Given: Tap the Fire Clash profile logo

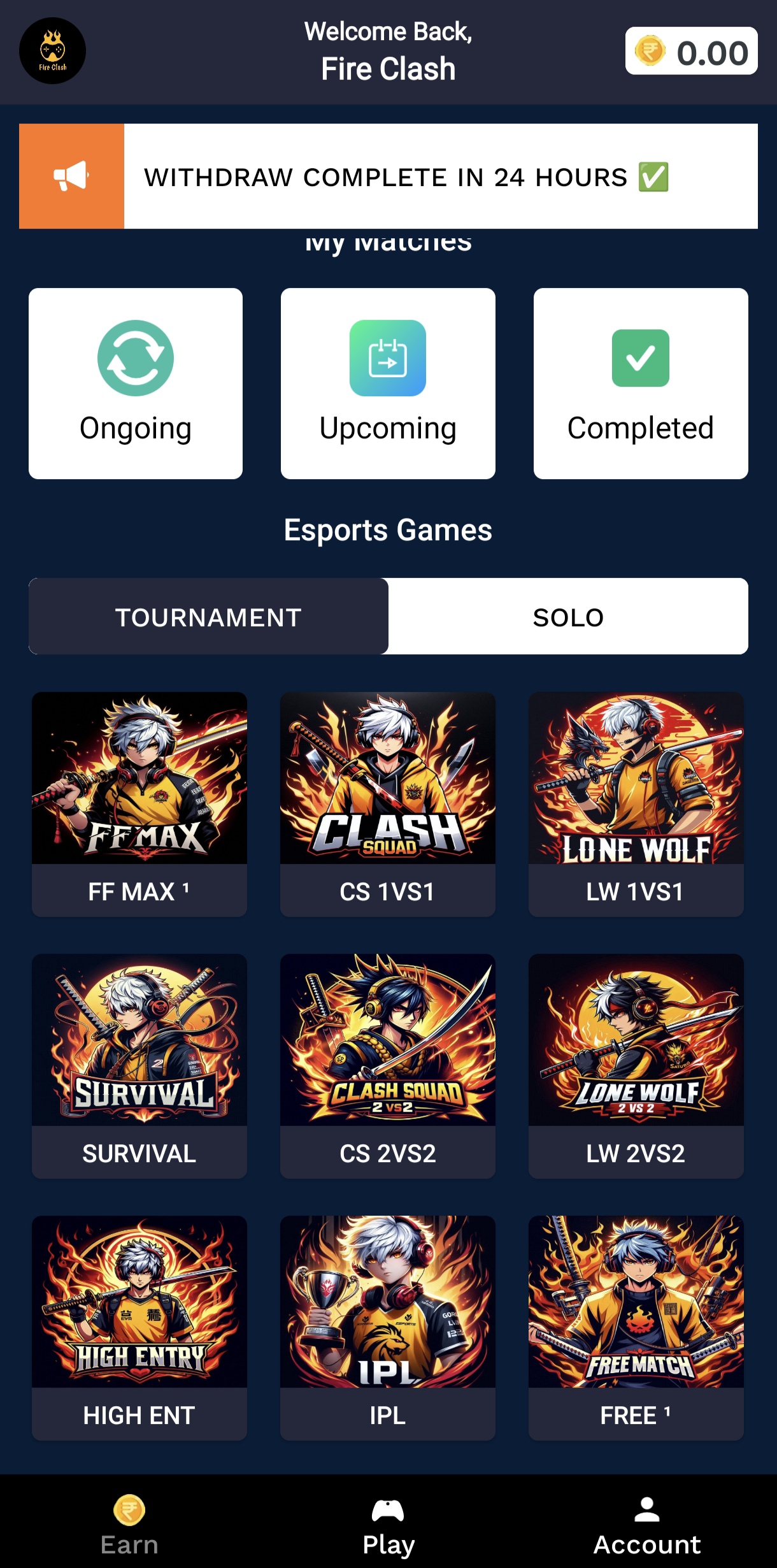Looking at the screenshot, I should pos(52,51).
